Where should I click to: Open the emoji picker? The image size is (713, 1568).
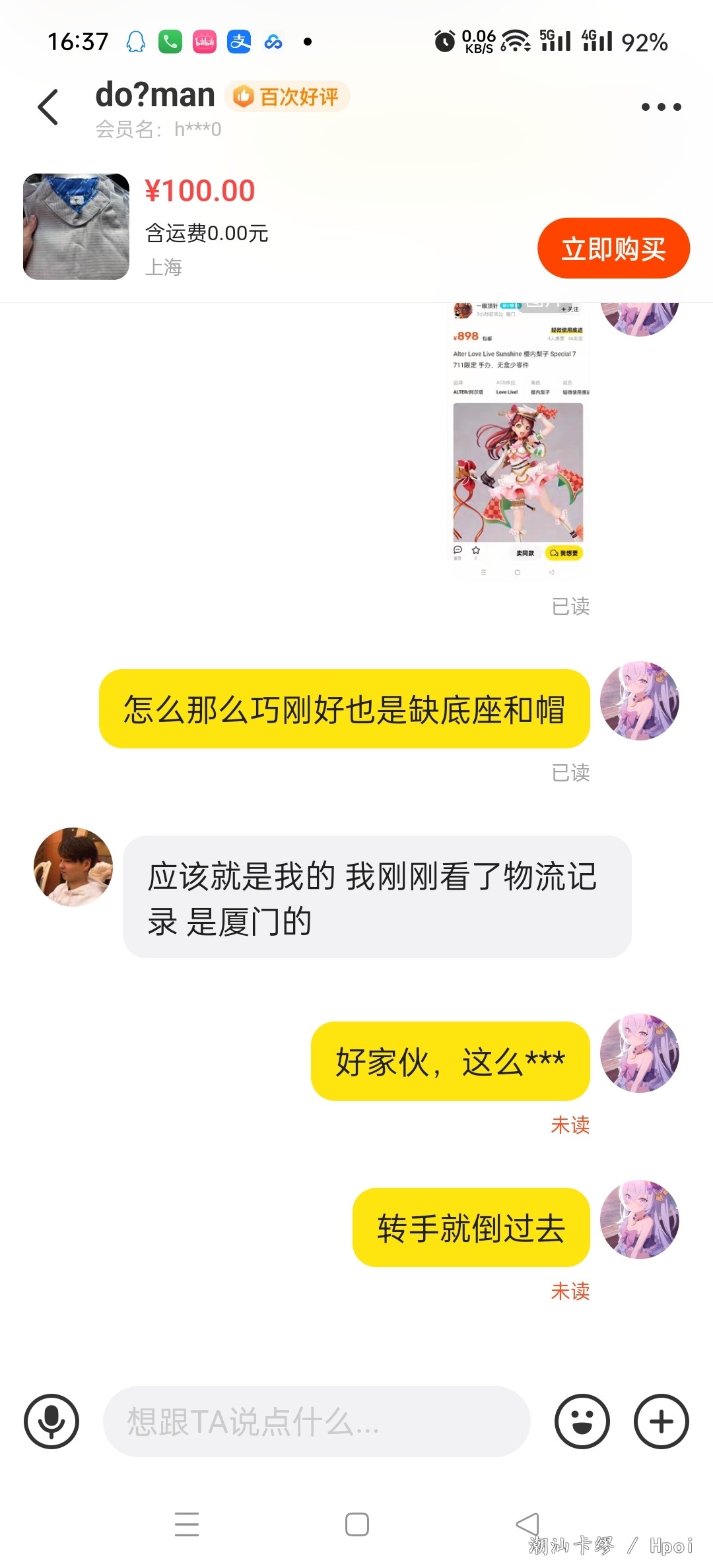click(582, 1421)
